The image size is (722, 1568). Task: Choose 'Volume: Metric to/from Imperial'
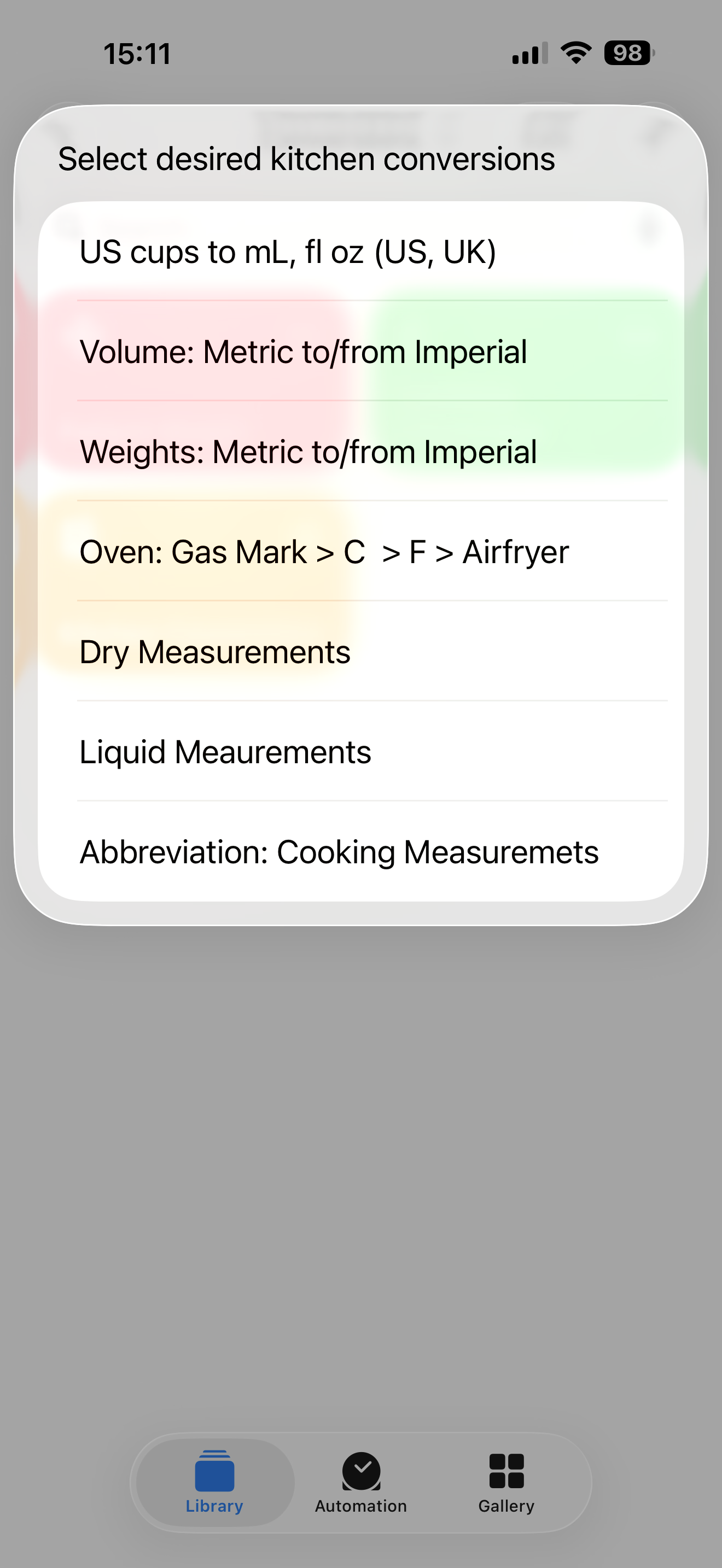click(x=361, y=351)
